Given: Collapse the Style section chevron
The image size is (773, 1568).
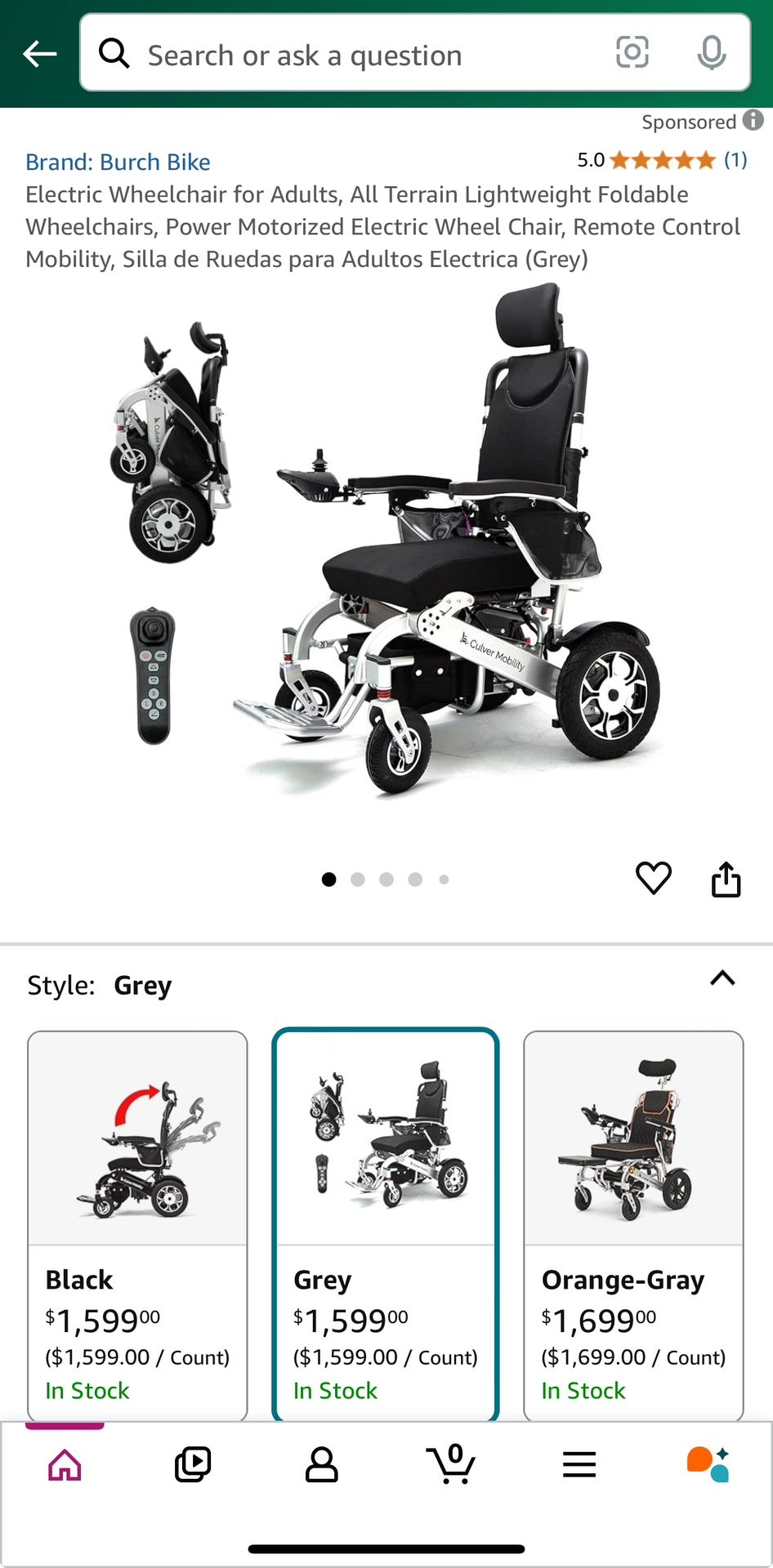Looking at the screenshot, I should [722, 978].
